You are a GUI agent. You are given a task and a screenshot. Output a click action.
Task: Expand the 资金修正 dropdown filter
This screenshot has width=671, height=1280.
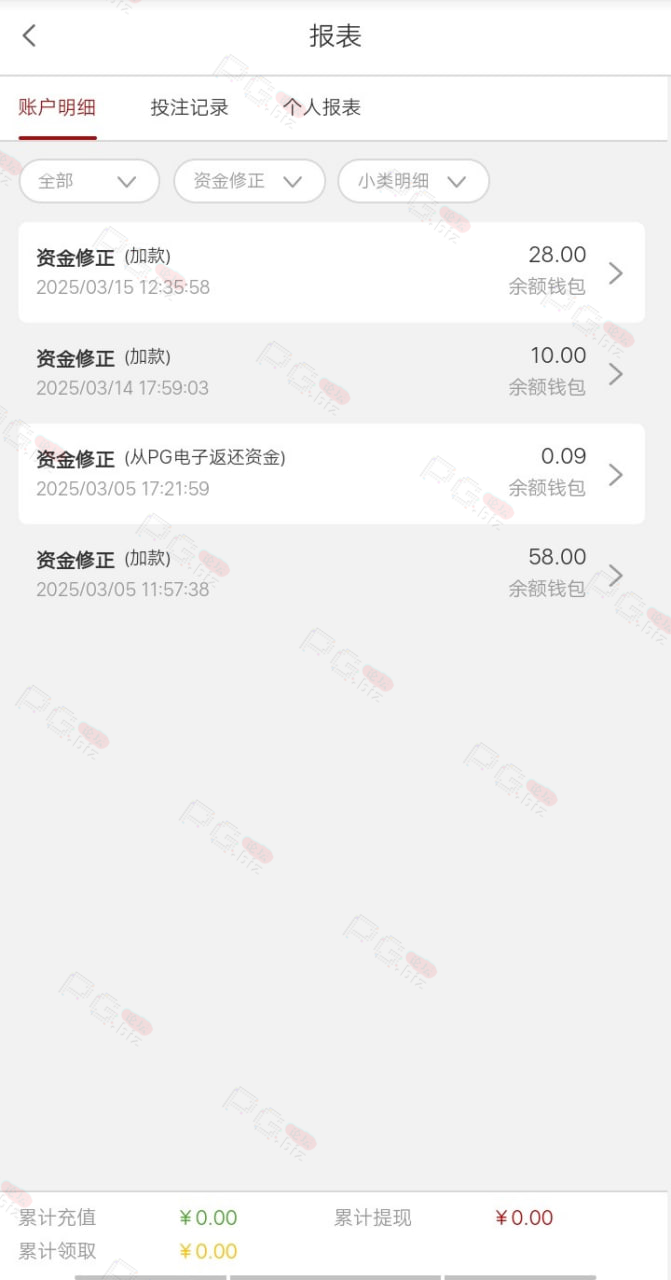click(x=250, y=181)
